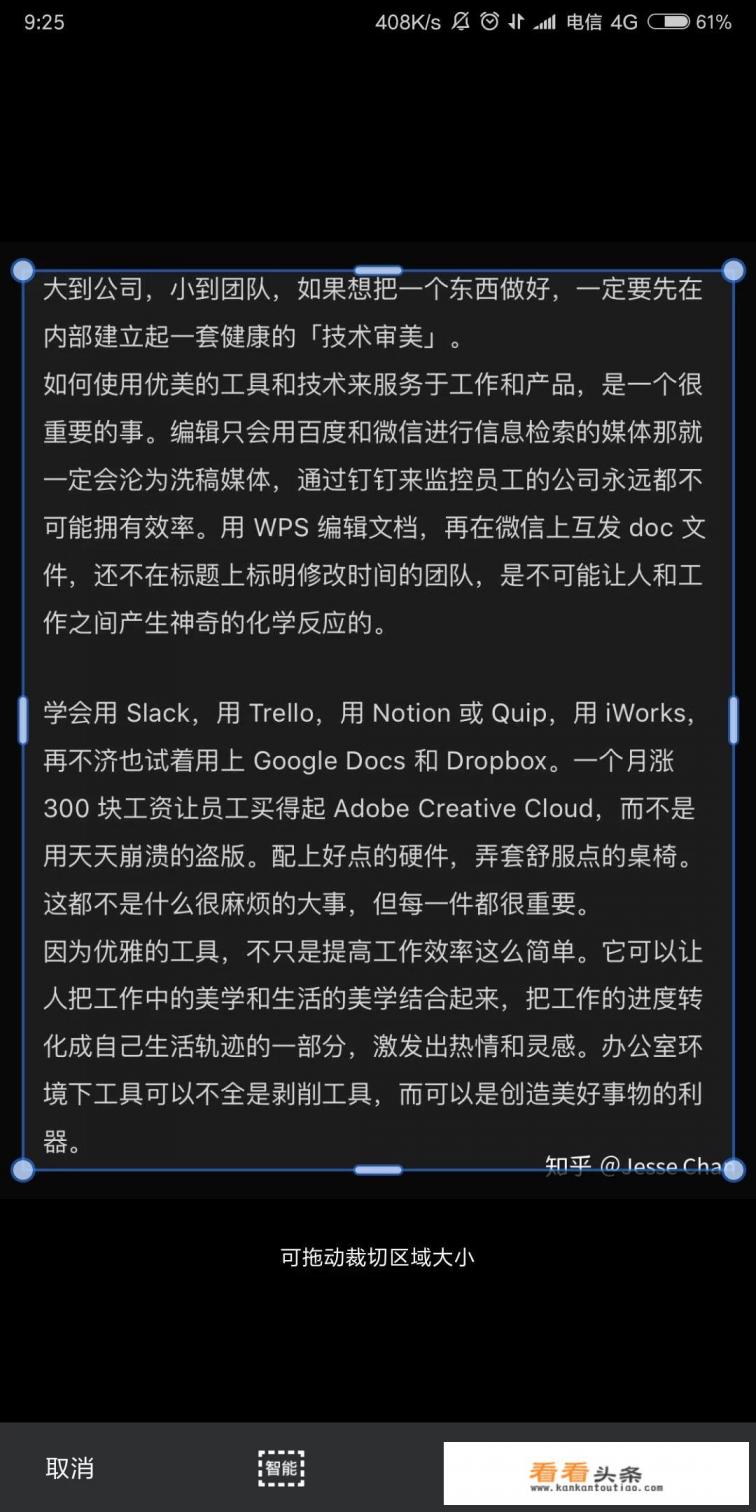
Task: Select the top-left crop corner handle
Action: pos(22,269)
